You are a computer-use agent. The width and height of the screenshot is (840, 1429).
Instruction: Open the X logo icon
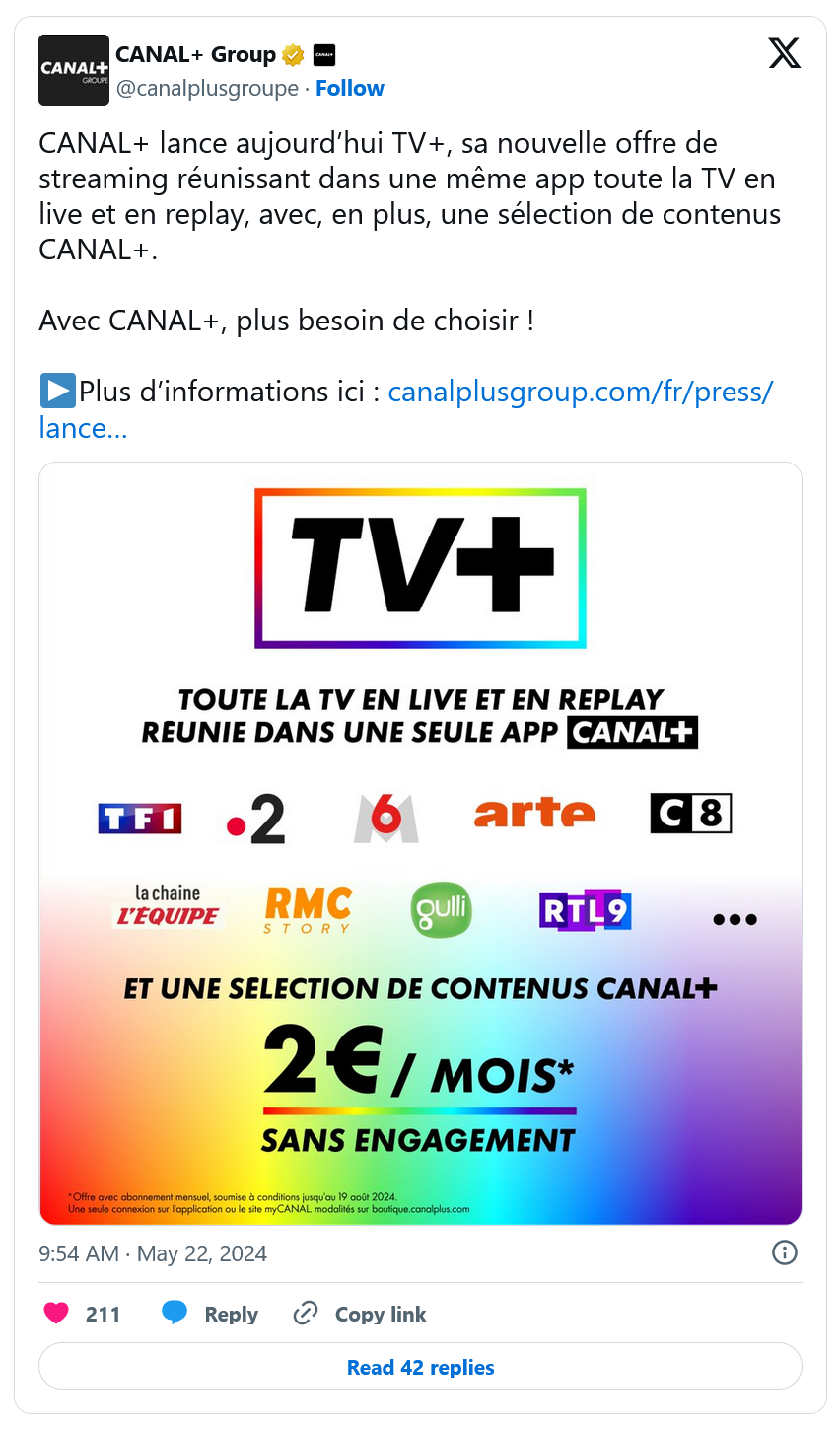[785, 52]
